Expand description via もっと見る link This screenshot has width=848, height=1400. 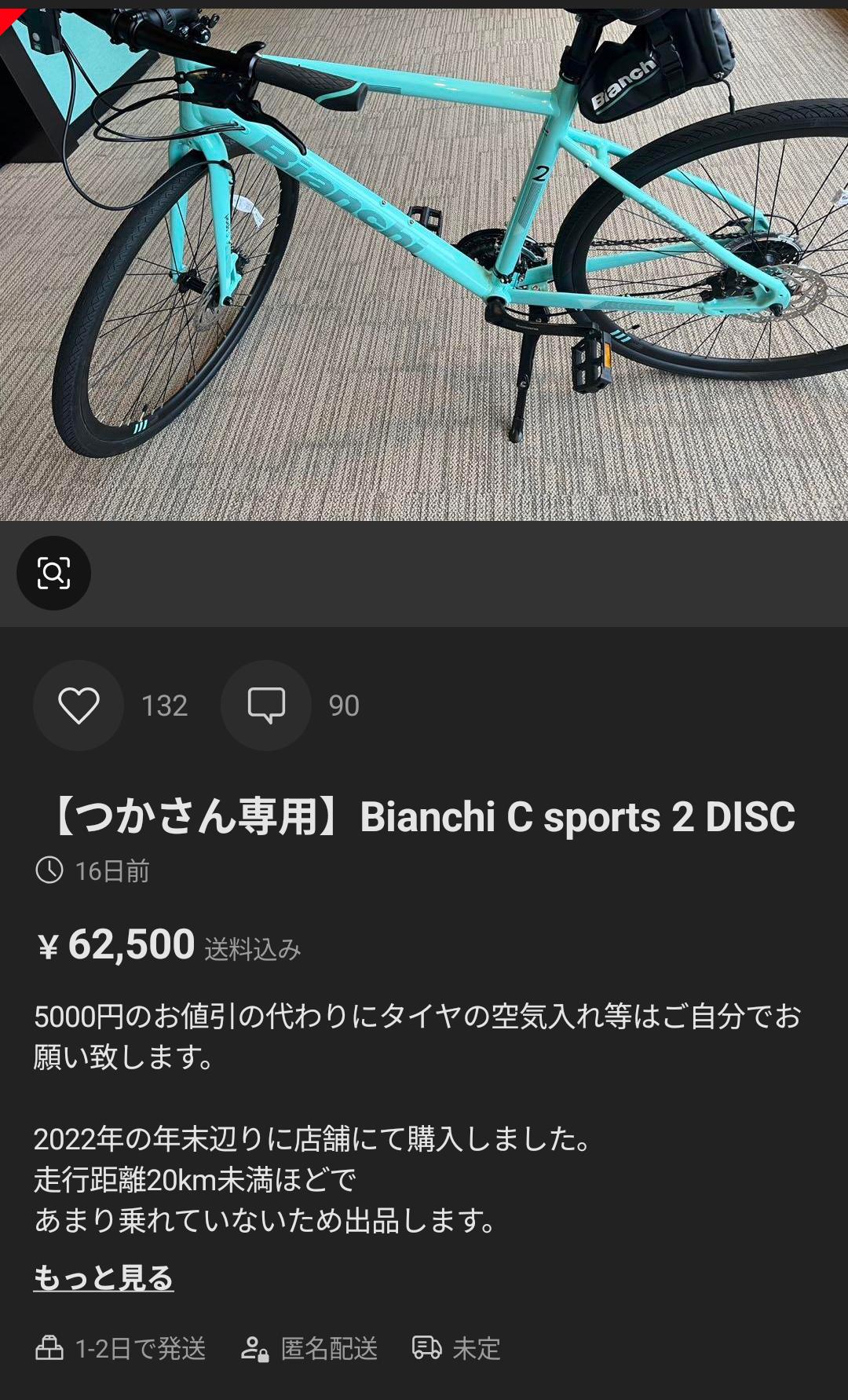(x=103, y=1278)
